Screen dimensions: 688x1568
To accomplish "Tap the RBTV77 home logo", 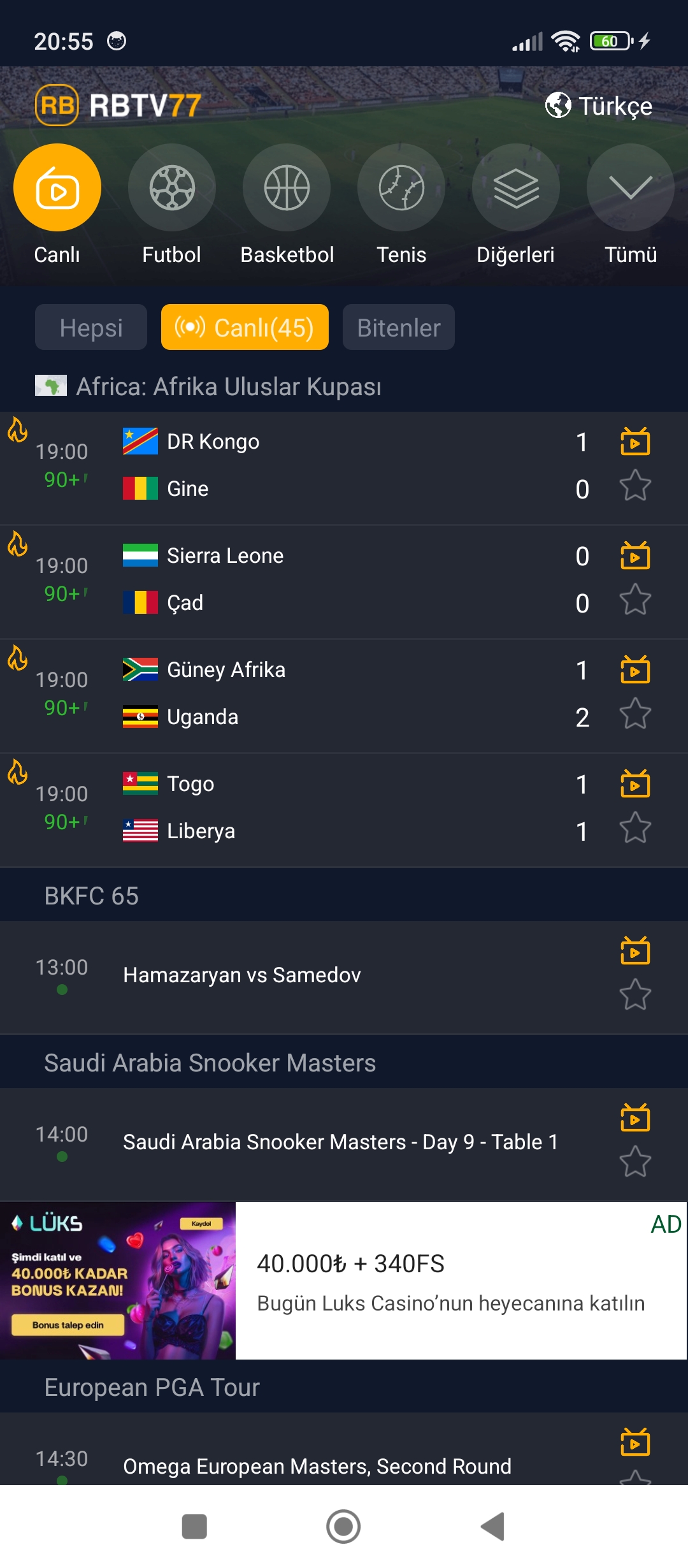I will 118,105.
